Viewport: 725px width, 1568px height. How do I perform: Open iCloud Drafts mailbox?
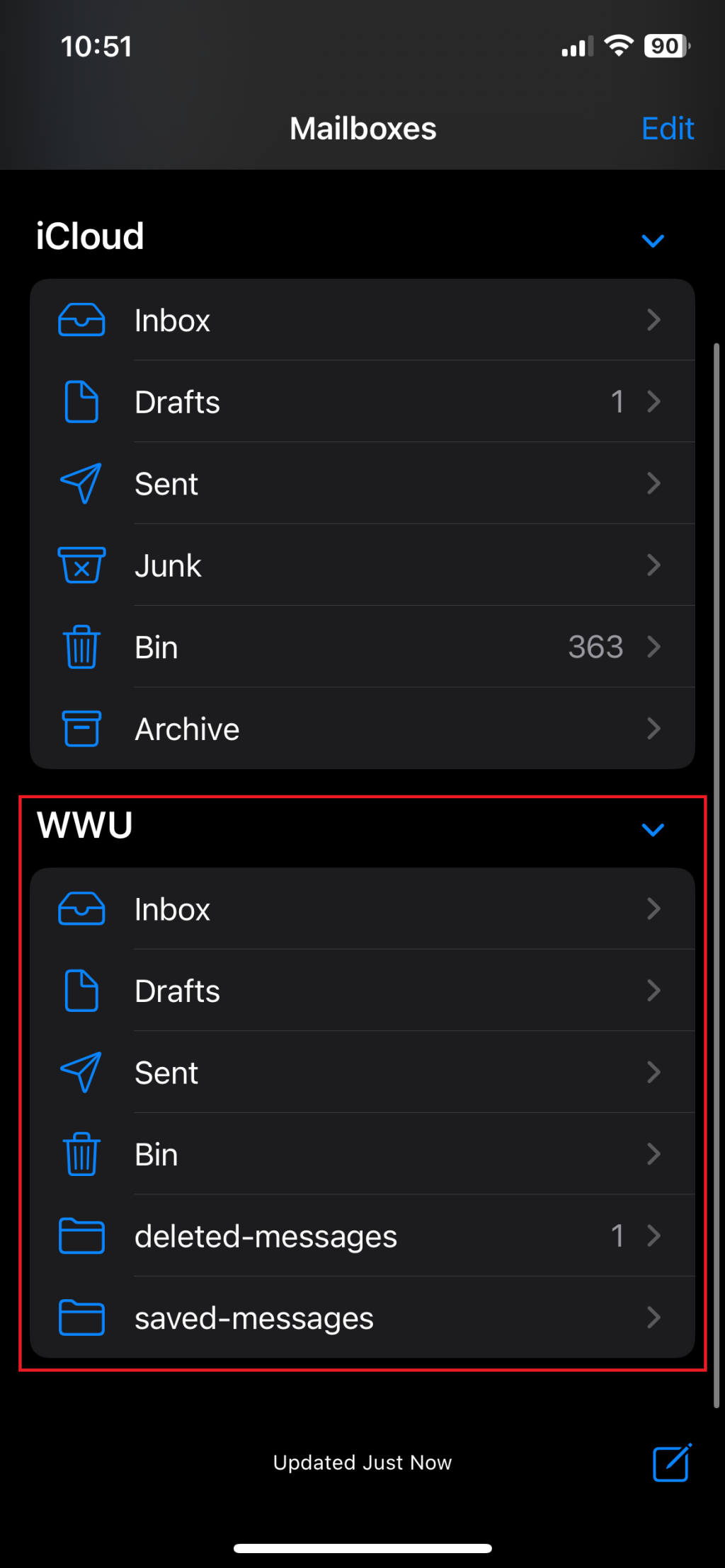361,402
